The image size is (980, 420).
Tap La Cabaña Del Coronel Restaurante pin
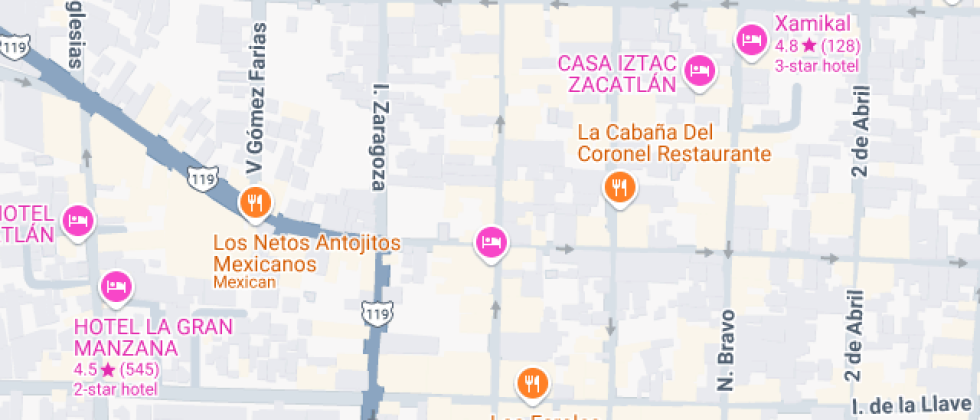point(620,186)
